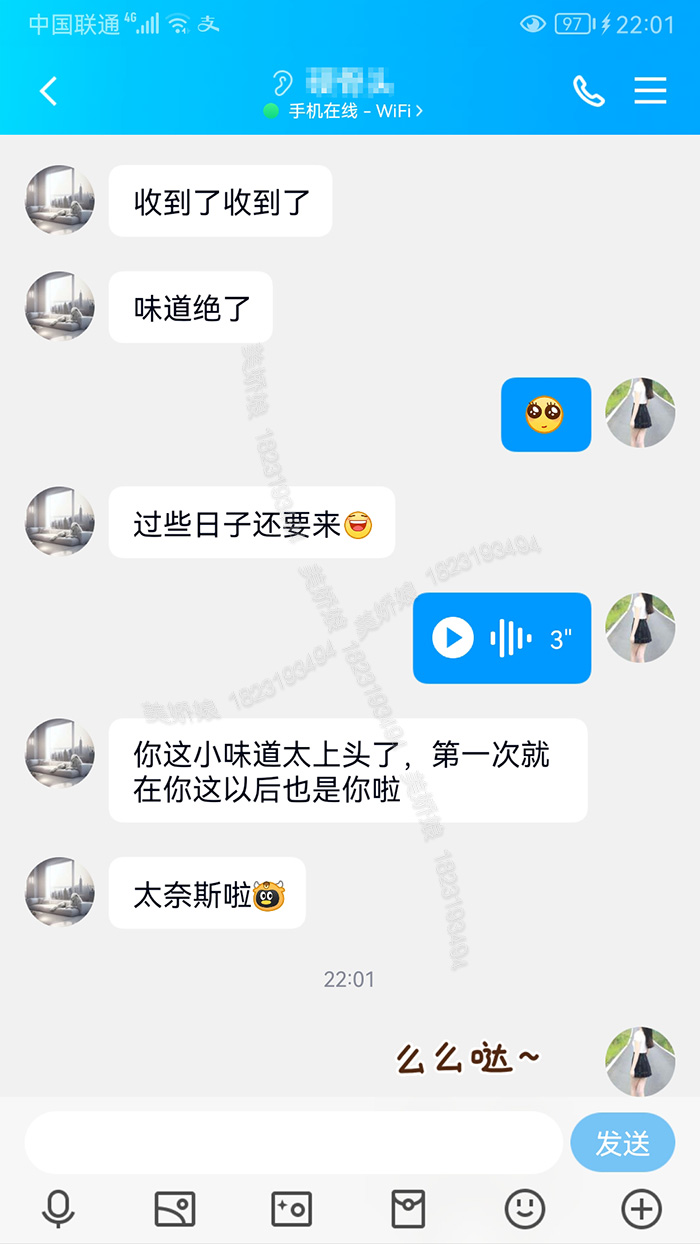
Task: Open the photo gallery picker
Action: point(175,1209)
